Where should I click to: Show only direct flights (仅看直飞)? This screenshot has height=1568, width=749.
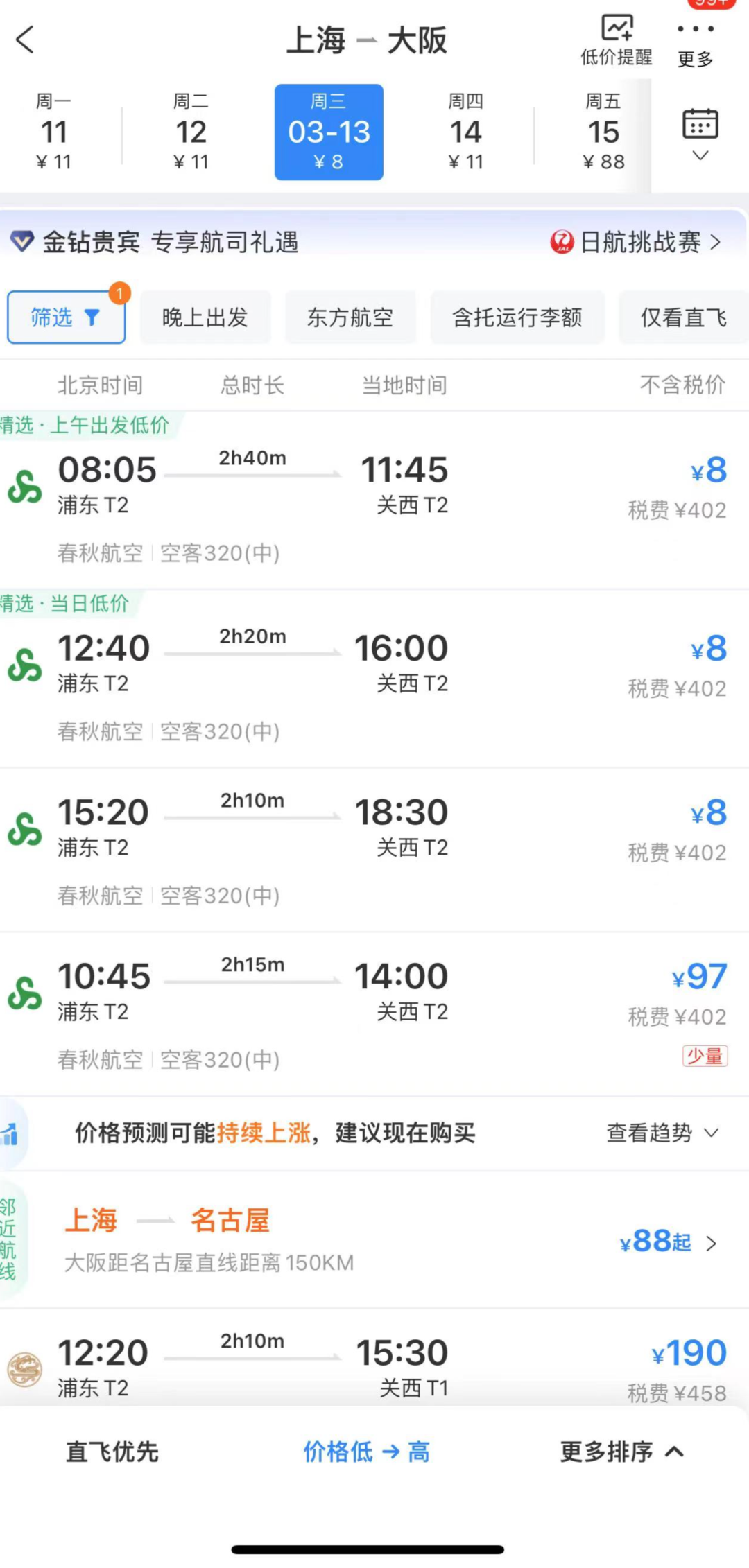(x=683, y=317)
